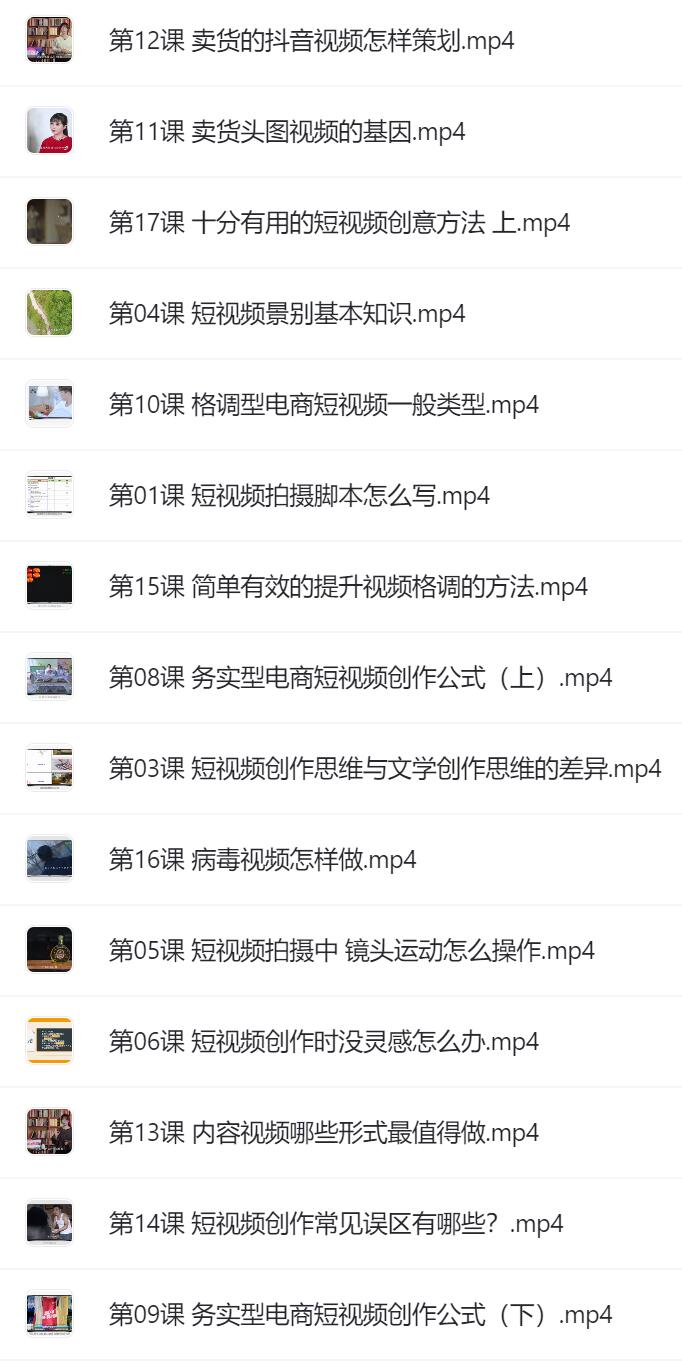This screenshot has height=1363, width=682.
Task: Open 第12课 卖货的抖音视频怎样策划.mp4
Action: pyautogui.click(x=311, y=41)
